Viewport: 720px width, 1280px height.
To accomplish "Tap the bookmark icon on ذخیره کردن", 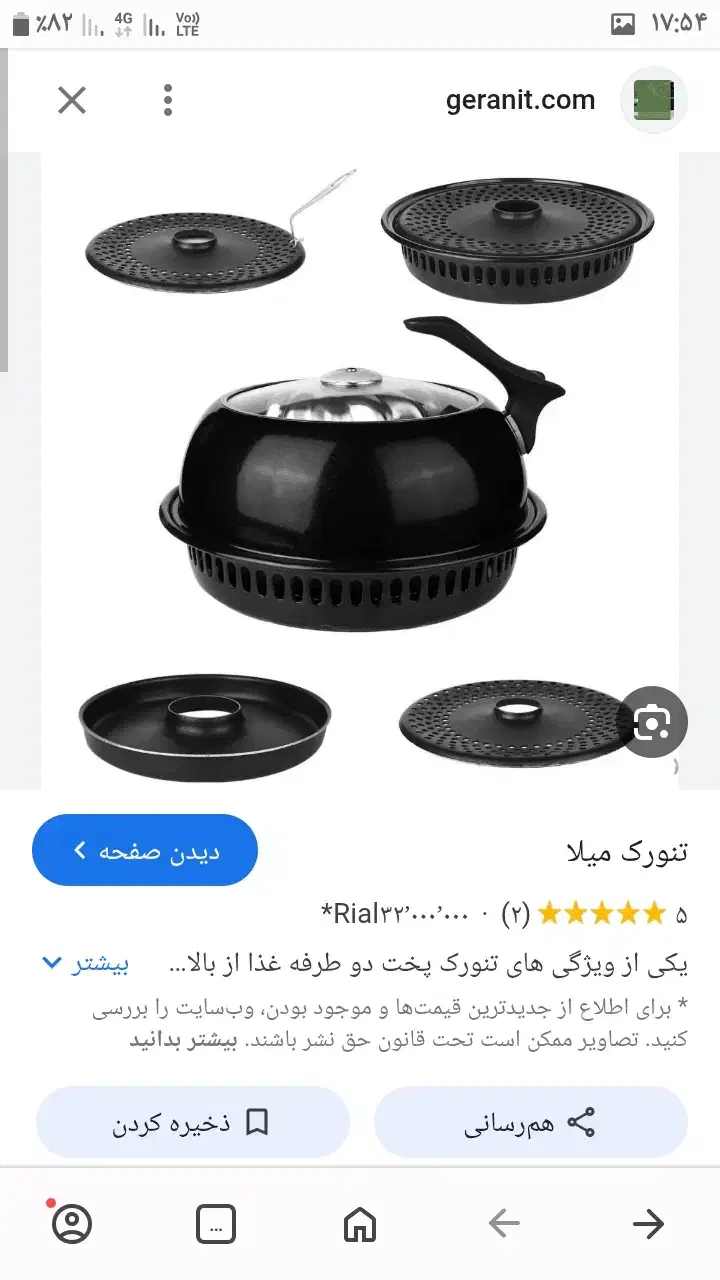I will point(254,1122).
